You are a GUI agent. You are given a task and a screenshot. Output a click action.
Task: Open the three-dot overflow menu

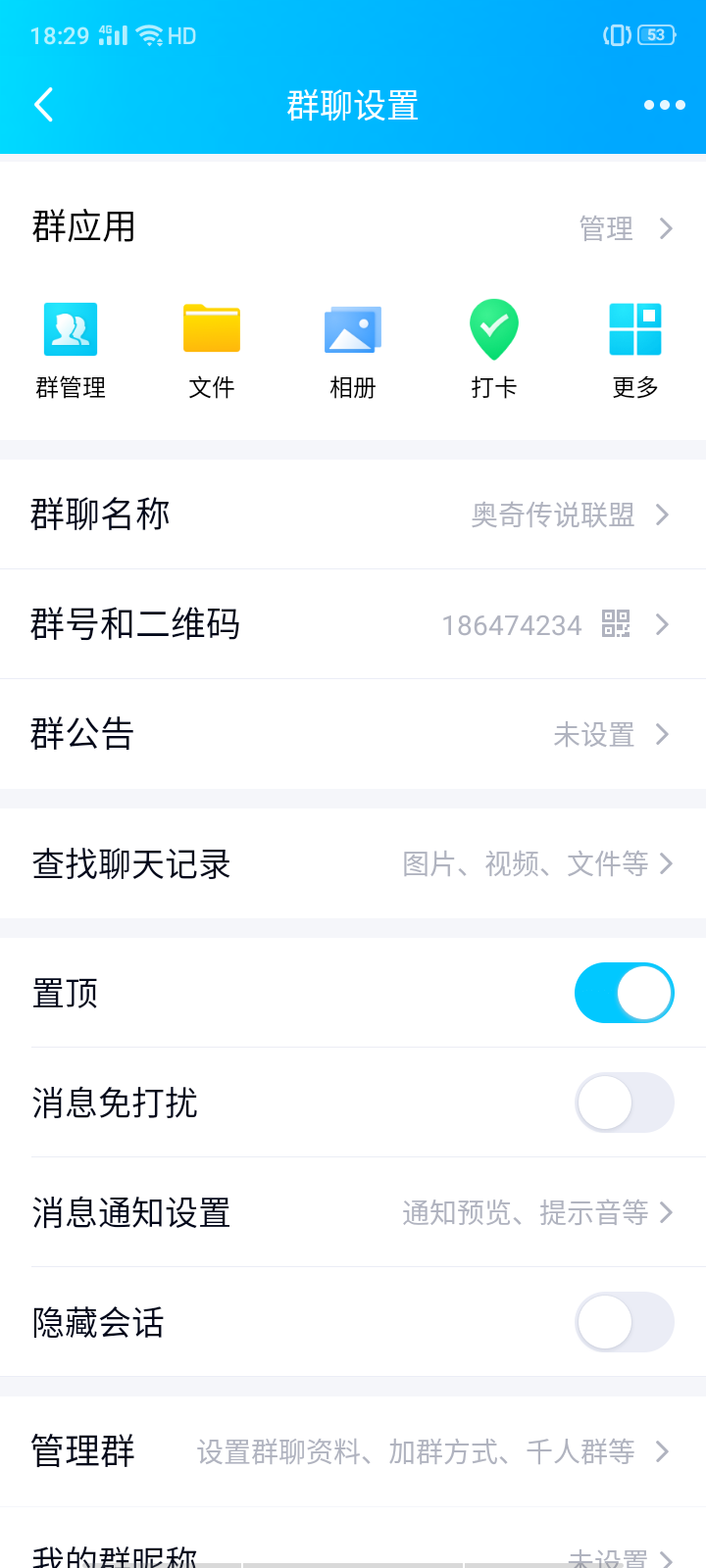(x=664, y=105)
